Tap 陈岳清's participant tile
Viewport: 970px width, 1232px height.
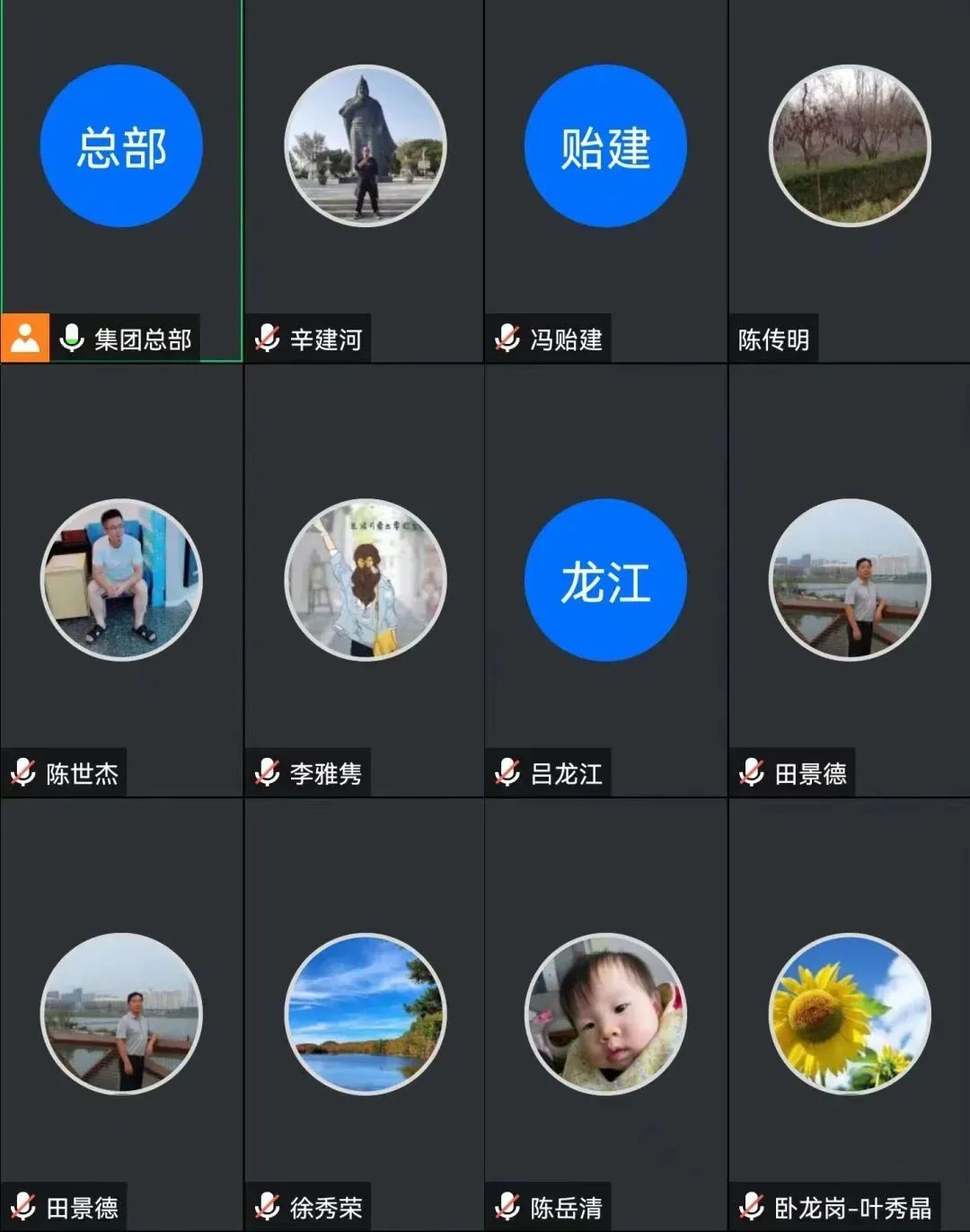(x=605, y=1013)
